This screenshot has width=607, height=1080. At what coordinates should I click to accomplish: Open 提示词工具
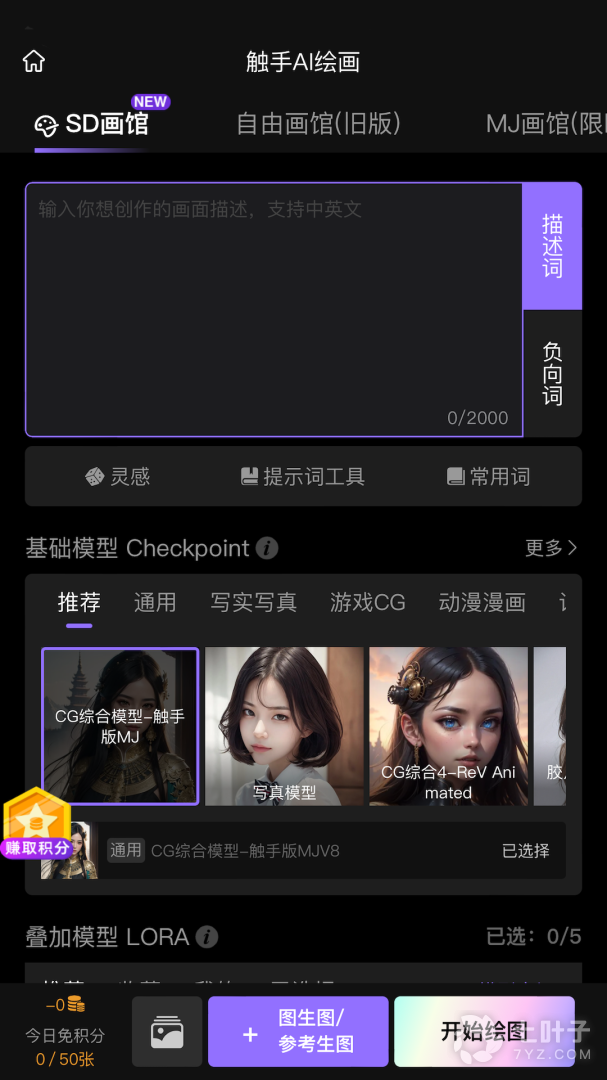click(x=302, y=477)
